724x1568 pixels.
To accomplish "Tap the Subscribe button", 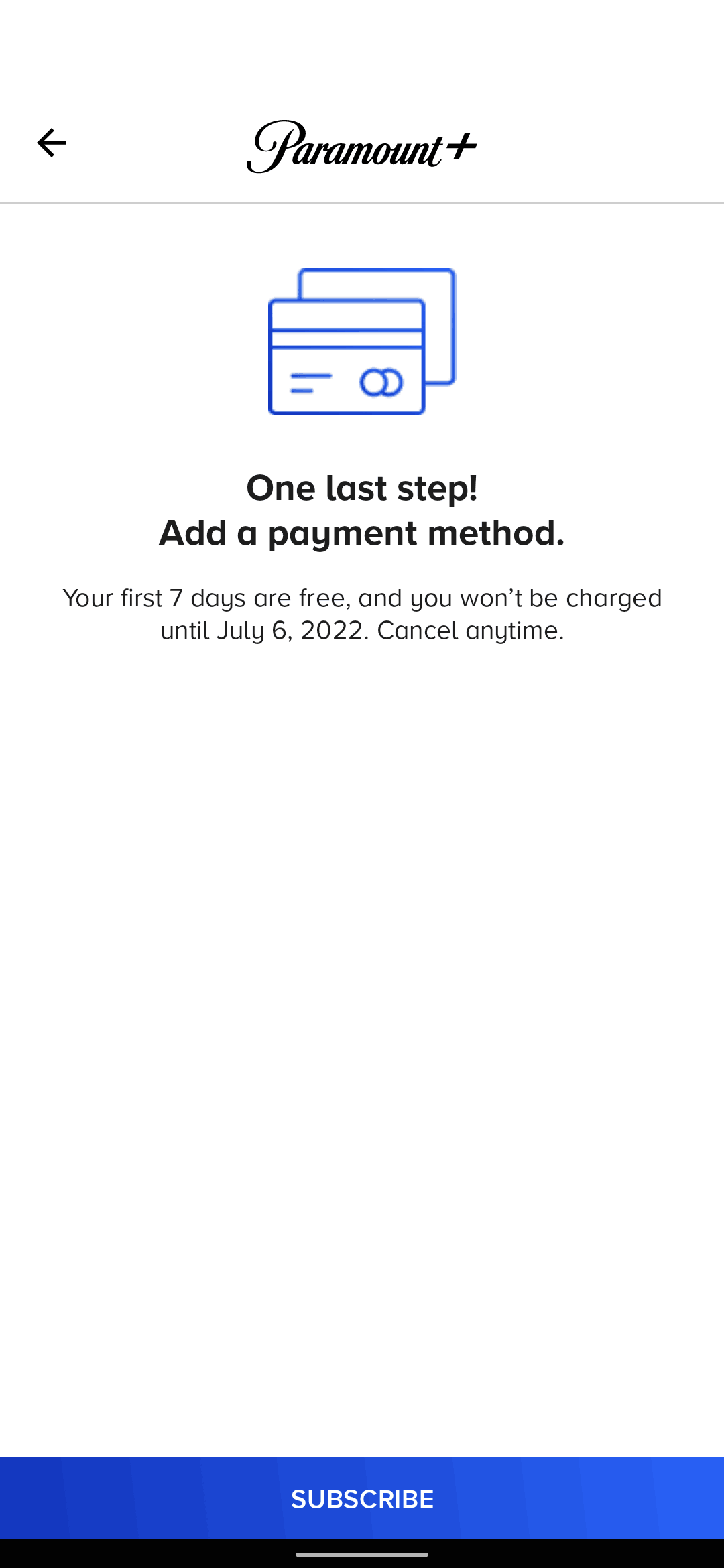I will [x=362, y=1498].
